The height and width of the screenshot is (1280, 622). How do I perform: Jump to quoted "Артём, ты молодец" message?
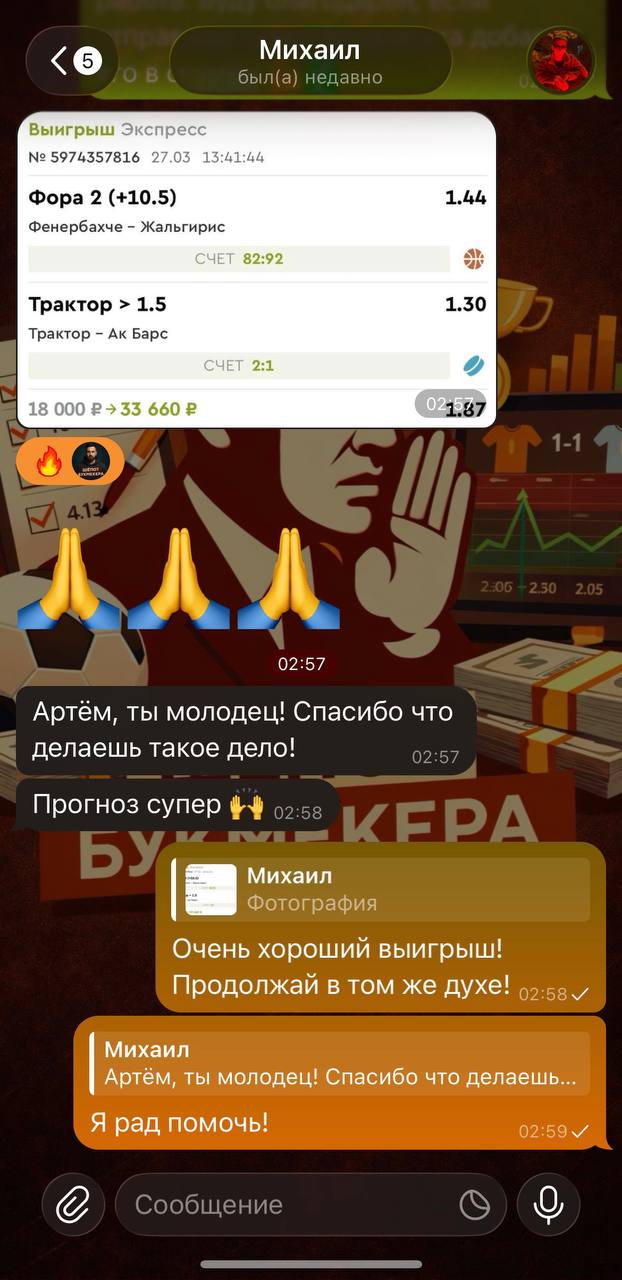pyautogui.click(x=340, y=1065)
